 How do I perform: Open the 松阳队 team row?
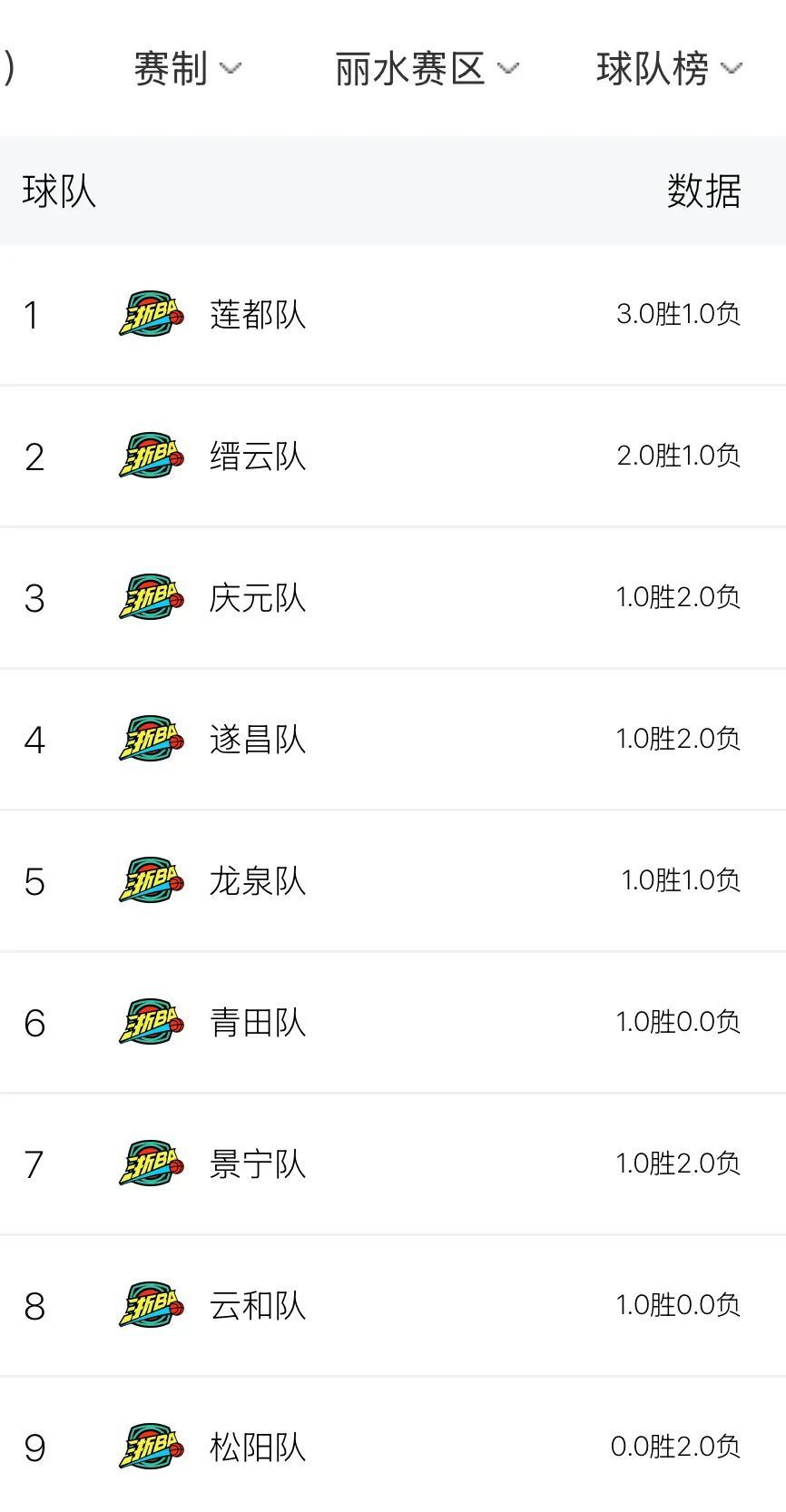point(393,1446)
